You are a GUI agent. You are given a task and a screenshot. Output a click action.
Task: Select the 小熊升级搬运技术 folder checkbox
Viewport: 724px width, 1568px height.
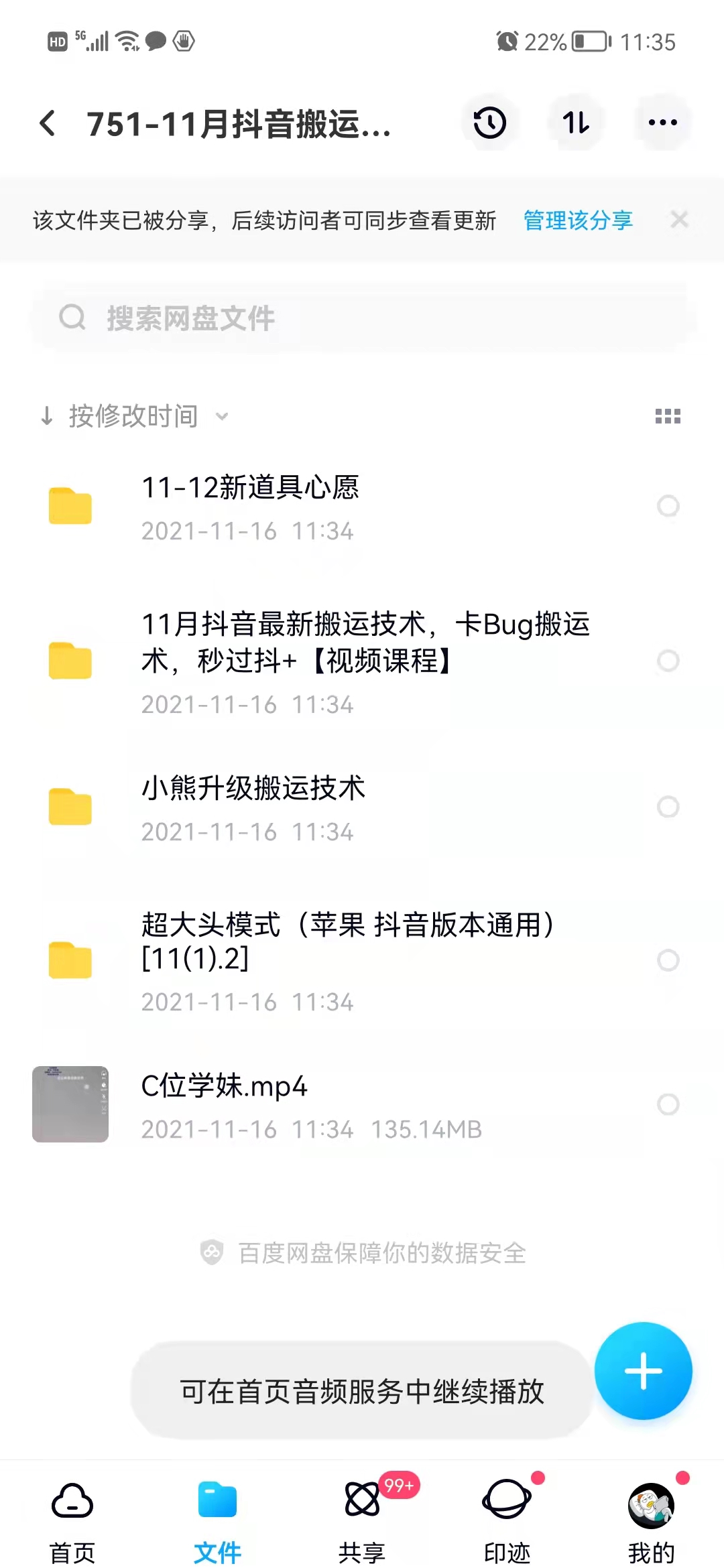click(x=668, y=807)
